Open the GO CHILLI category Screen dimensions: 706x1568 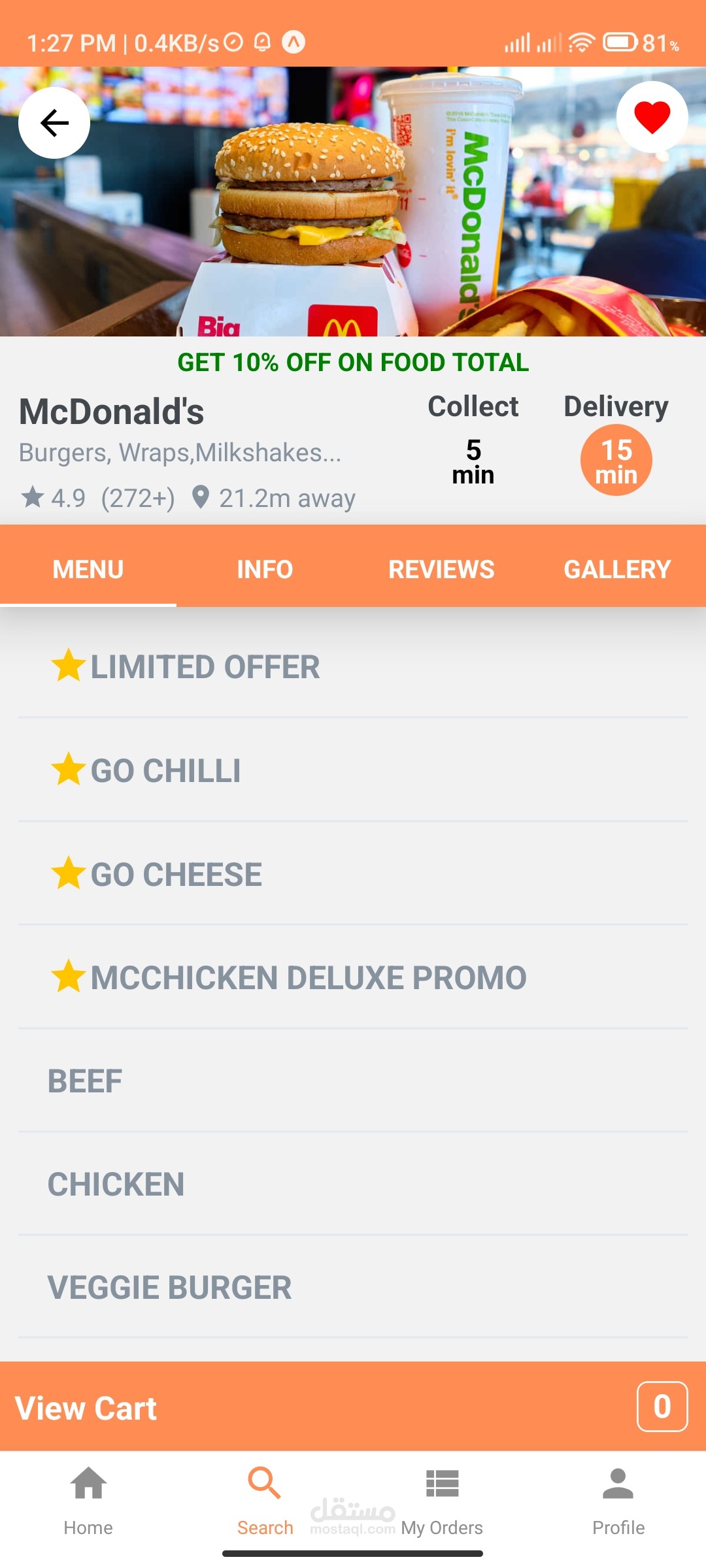point(353,770)
